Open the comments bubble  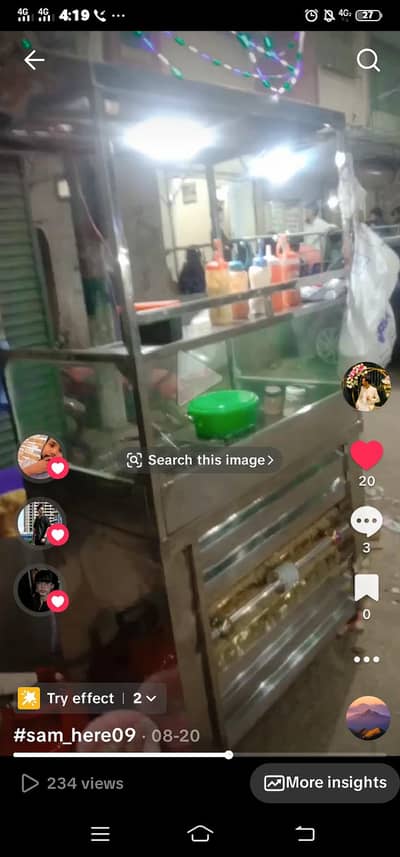[366, 521]
